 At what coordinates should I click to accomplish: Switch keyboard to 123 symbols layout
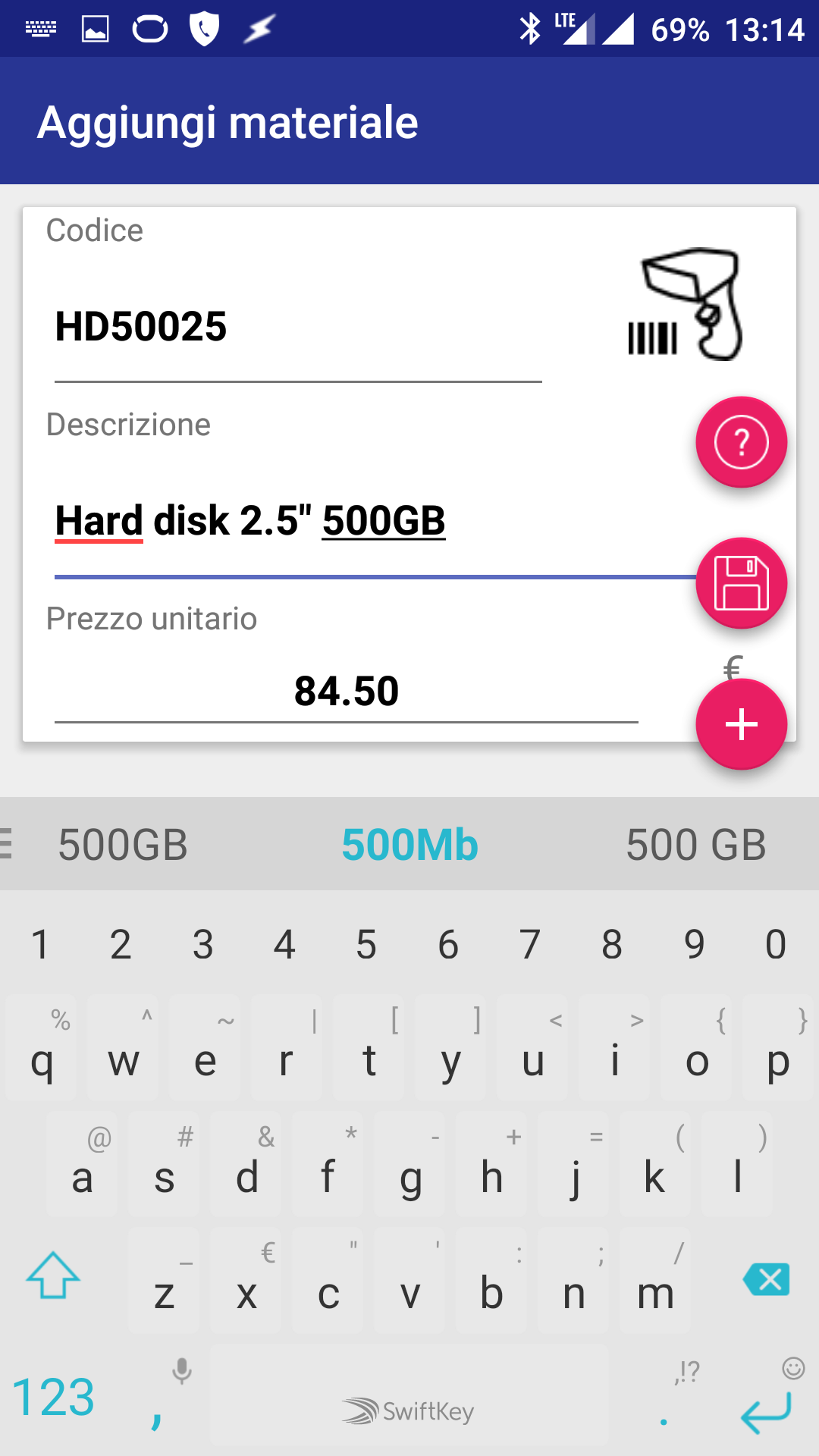[53, 1397]
